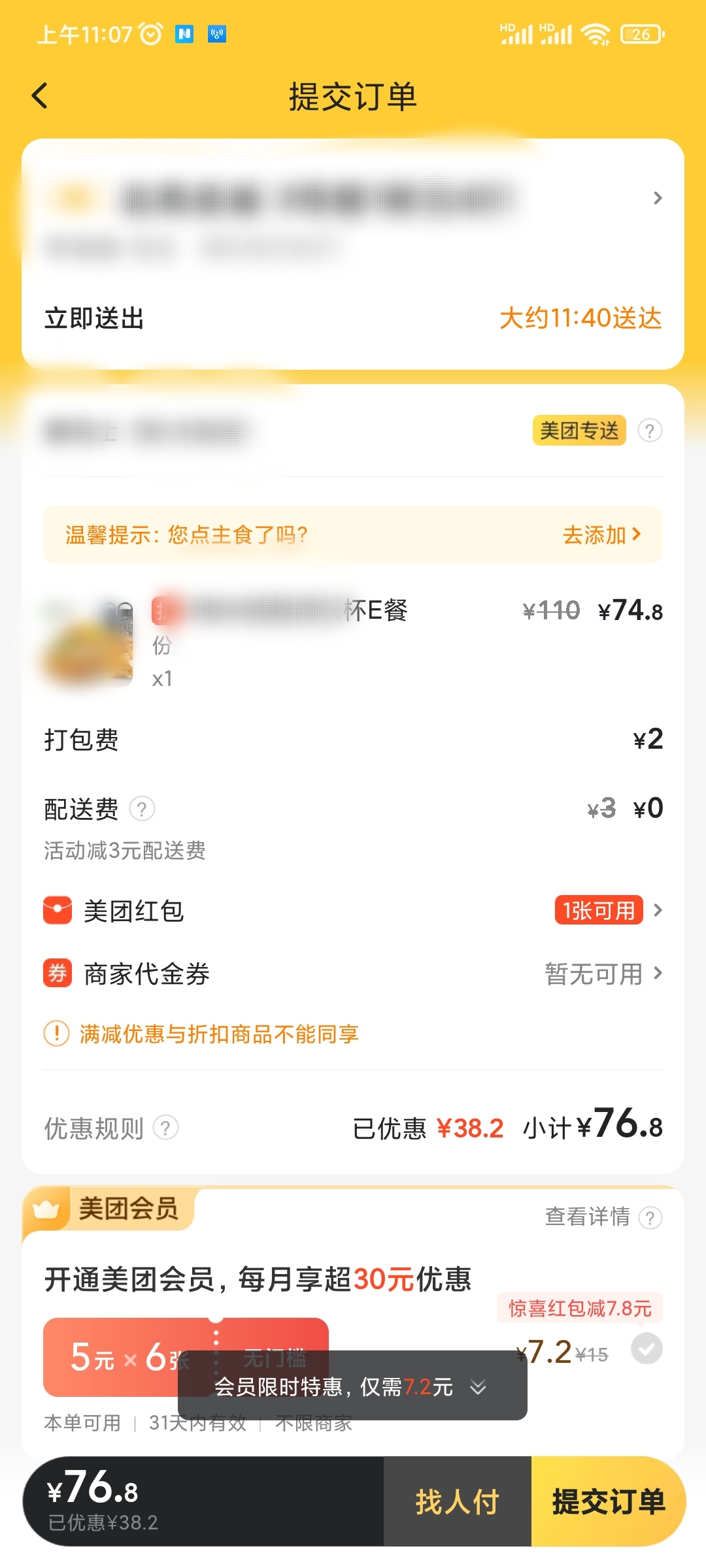This screenshot has width=706, height=1568.
Task: Open the 美团红包 red envelope icon
Action: (58, 911)
